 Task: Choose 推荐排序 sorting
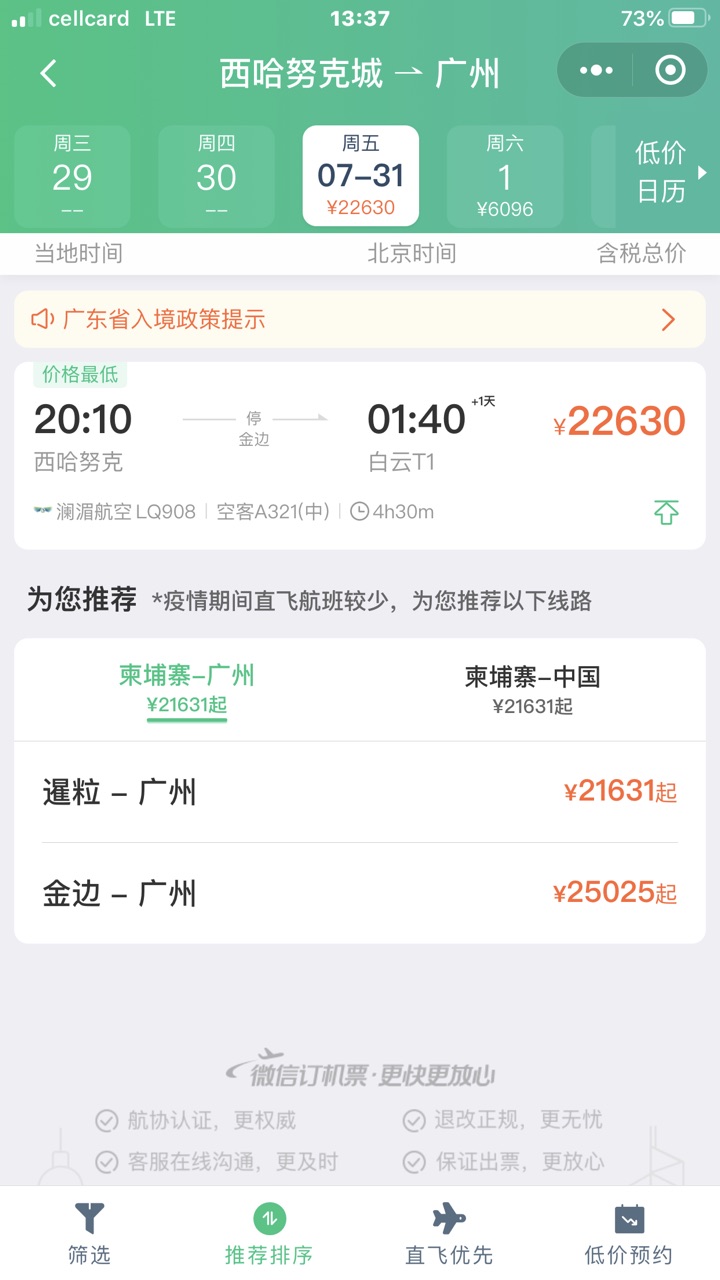[269, 1233]
